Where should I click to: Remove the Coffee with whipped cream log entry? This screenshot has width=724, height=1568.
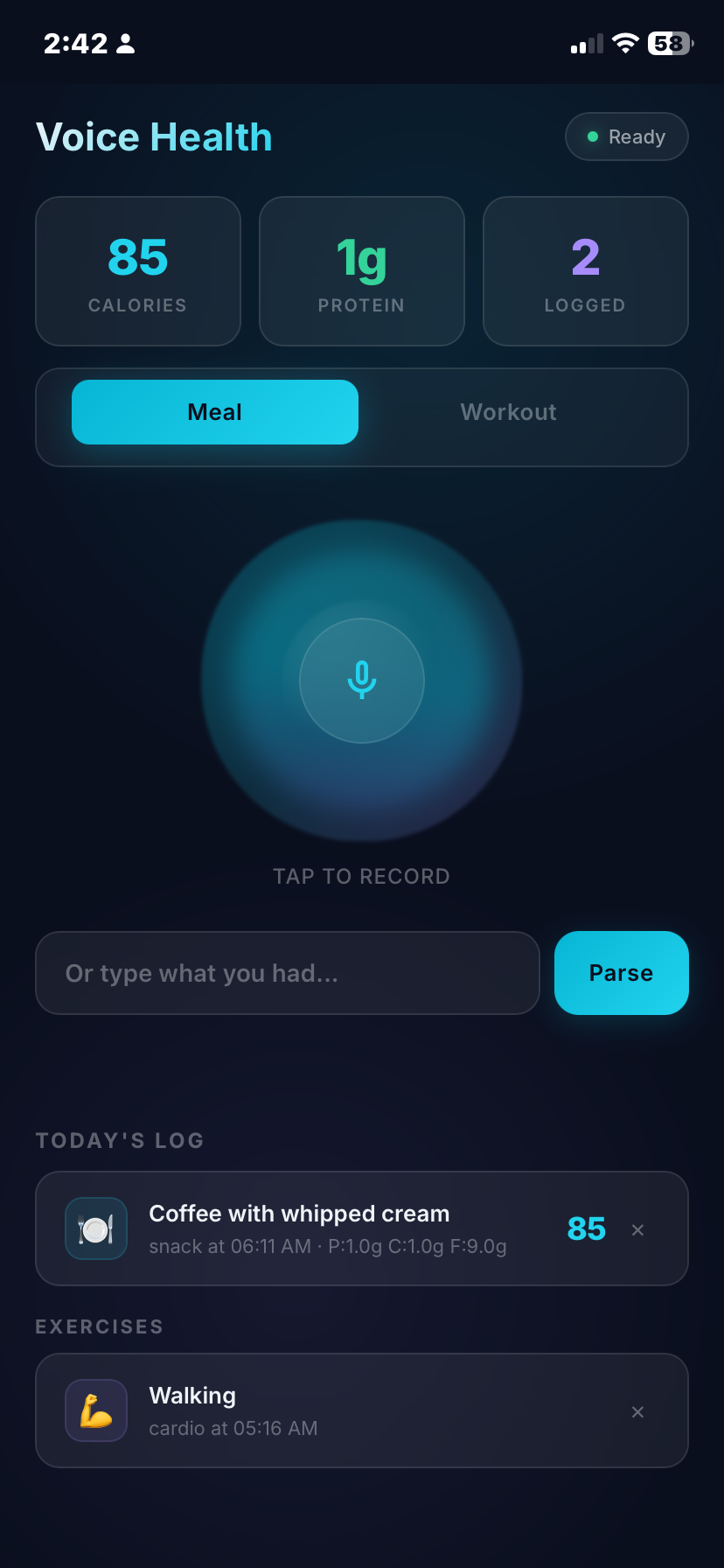point(637,1228)
